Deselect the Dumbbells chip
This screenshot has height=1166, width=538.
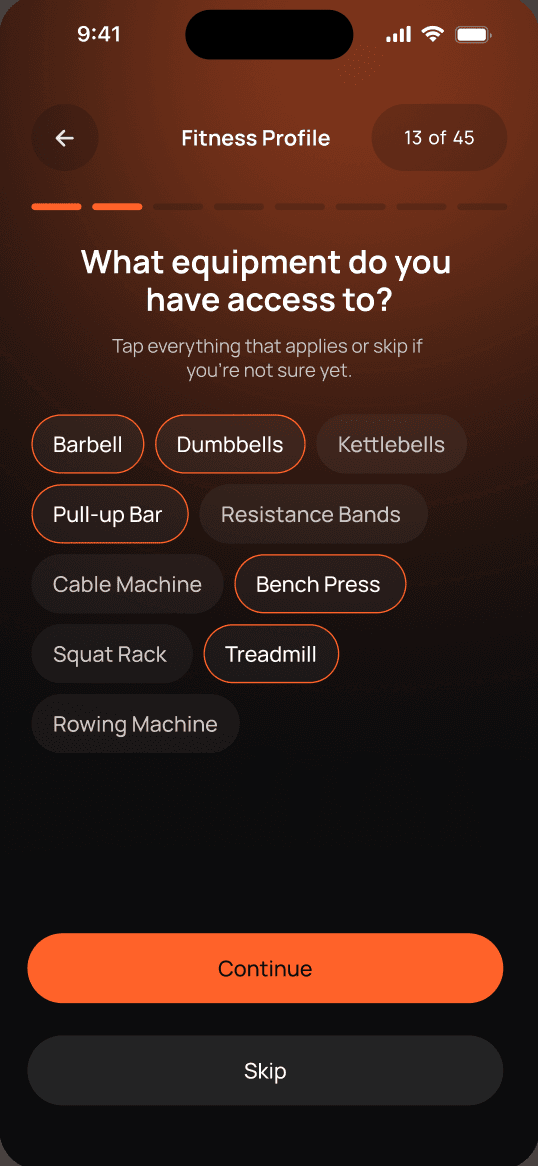coord(230,445)
